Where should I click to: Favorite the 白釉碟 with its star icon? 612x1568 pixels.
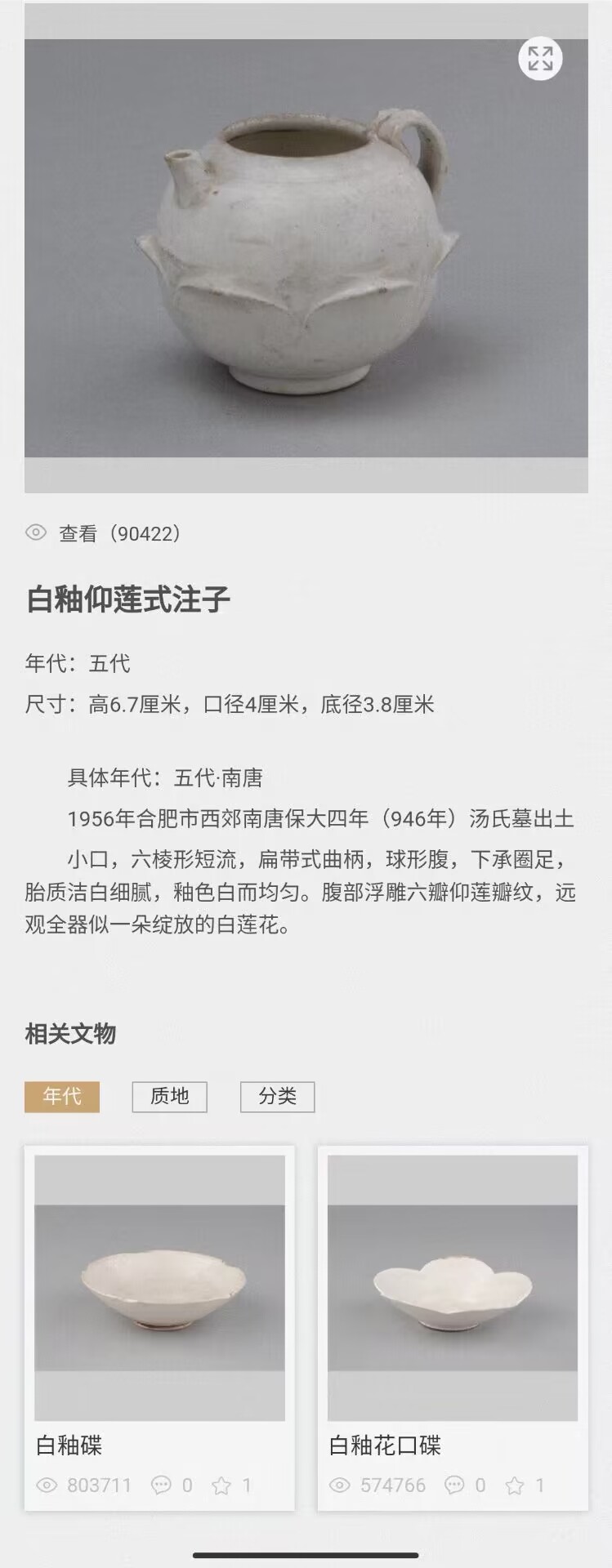tap(221, 1486)
